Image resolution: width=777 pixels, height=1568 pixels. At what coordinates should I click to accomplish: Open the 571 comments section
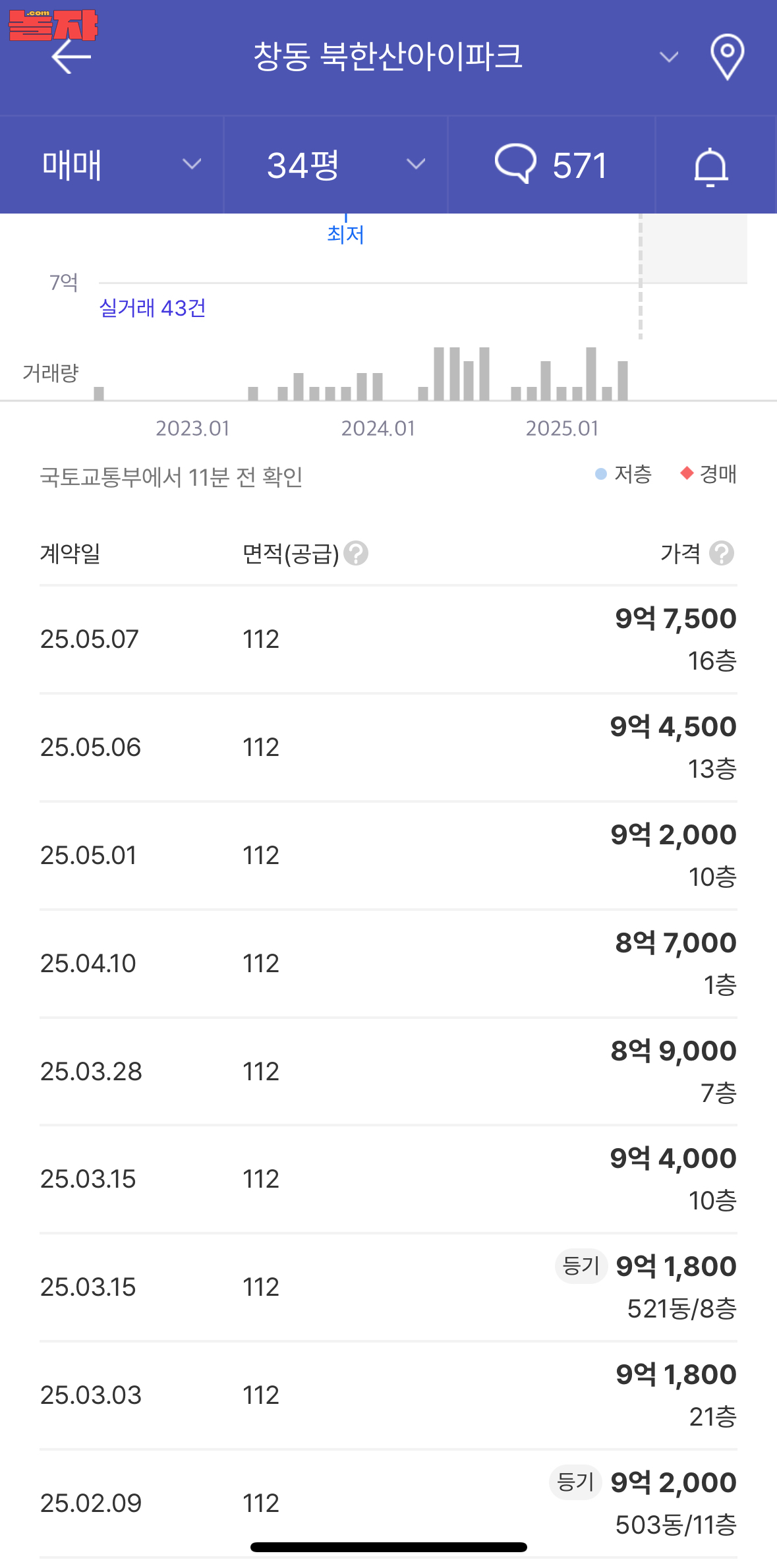[552, 165]
